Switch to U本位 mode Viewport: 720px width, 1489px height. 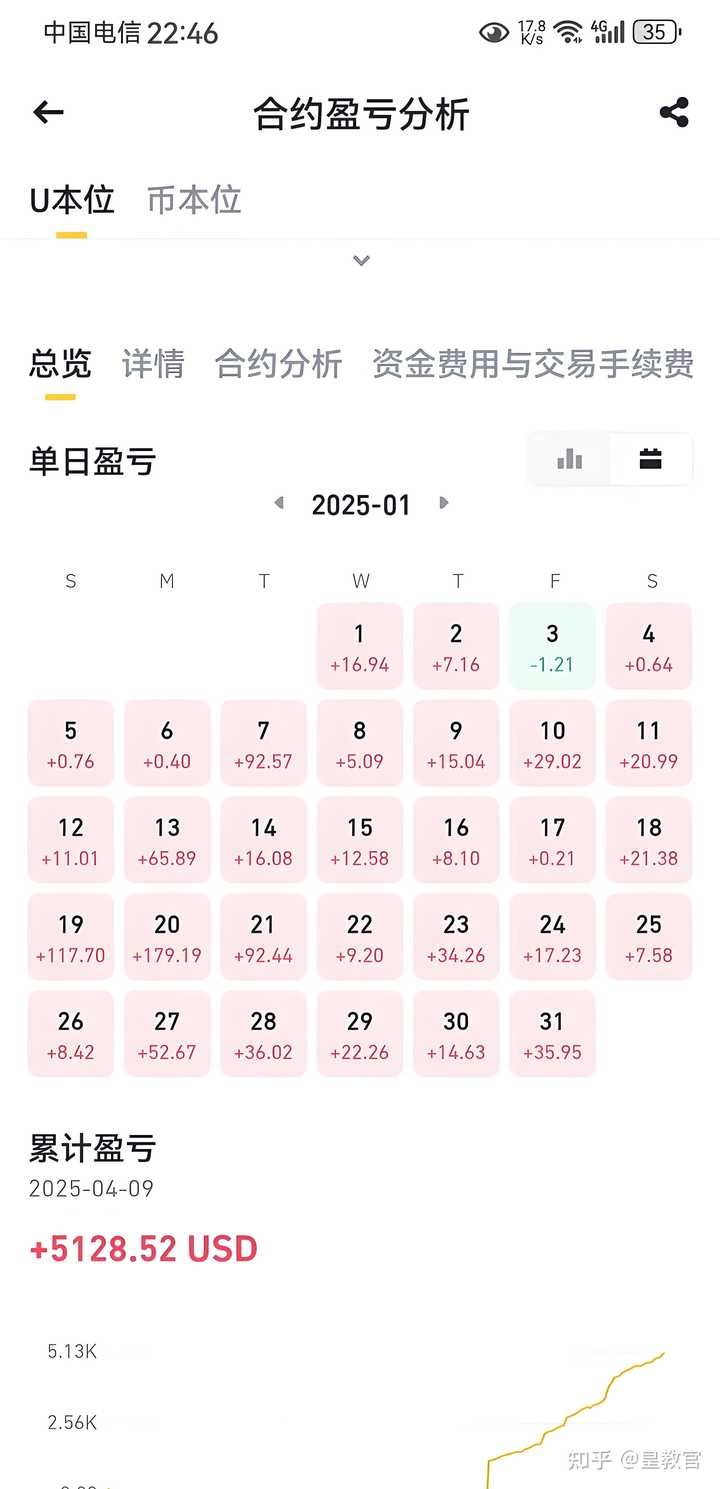tap(70, 199)
